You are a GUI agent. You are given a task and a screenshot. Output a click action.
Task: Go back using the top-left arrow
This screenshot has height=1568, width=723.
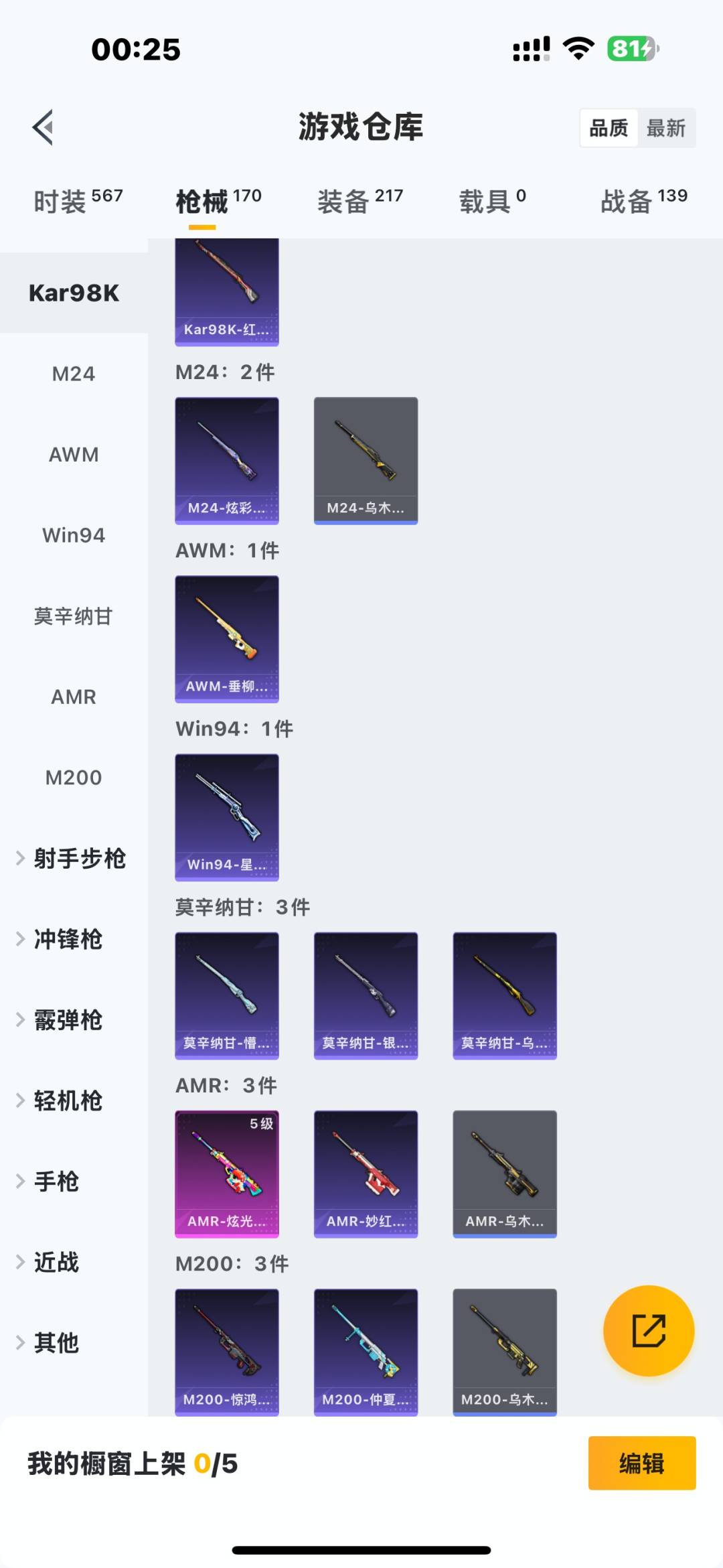coord(43,127)
